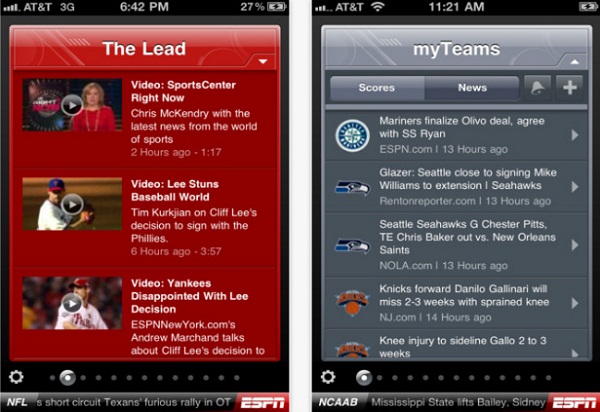This screenshot has width=600, height=412.
Task: Tap the NFL ticker headline
Action: tap(130, 402)
